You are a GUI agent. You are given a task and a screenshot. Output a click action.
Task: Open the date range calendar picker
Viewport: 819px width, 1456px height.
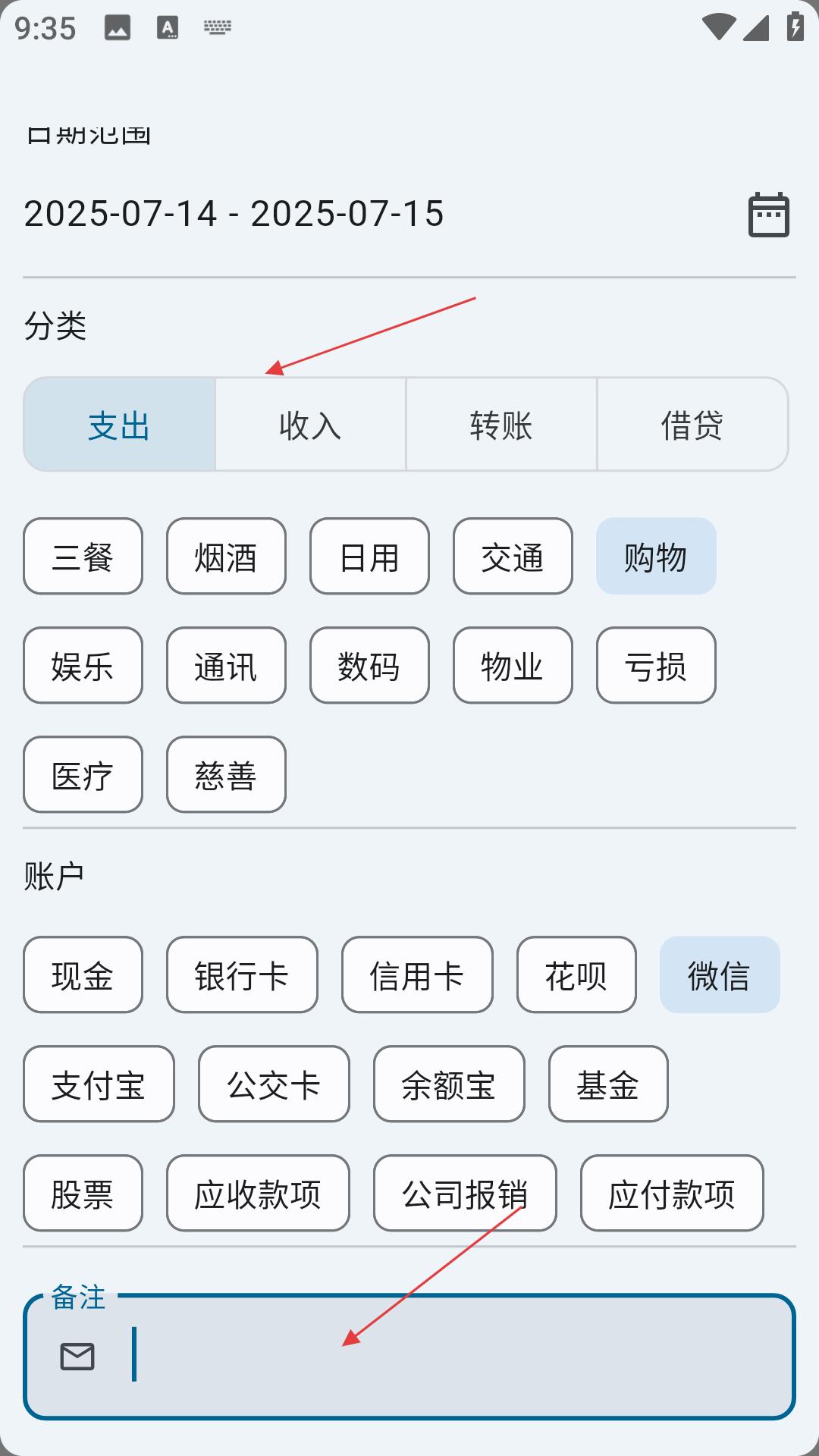[x=769, y=215]
